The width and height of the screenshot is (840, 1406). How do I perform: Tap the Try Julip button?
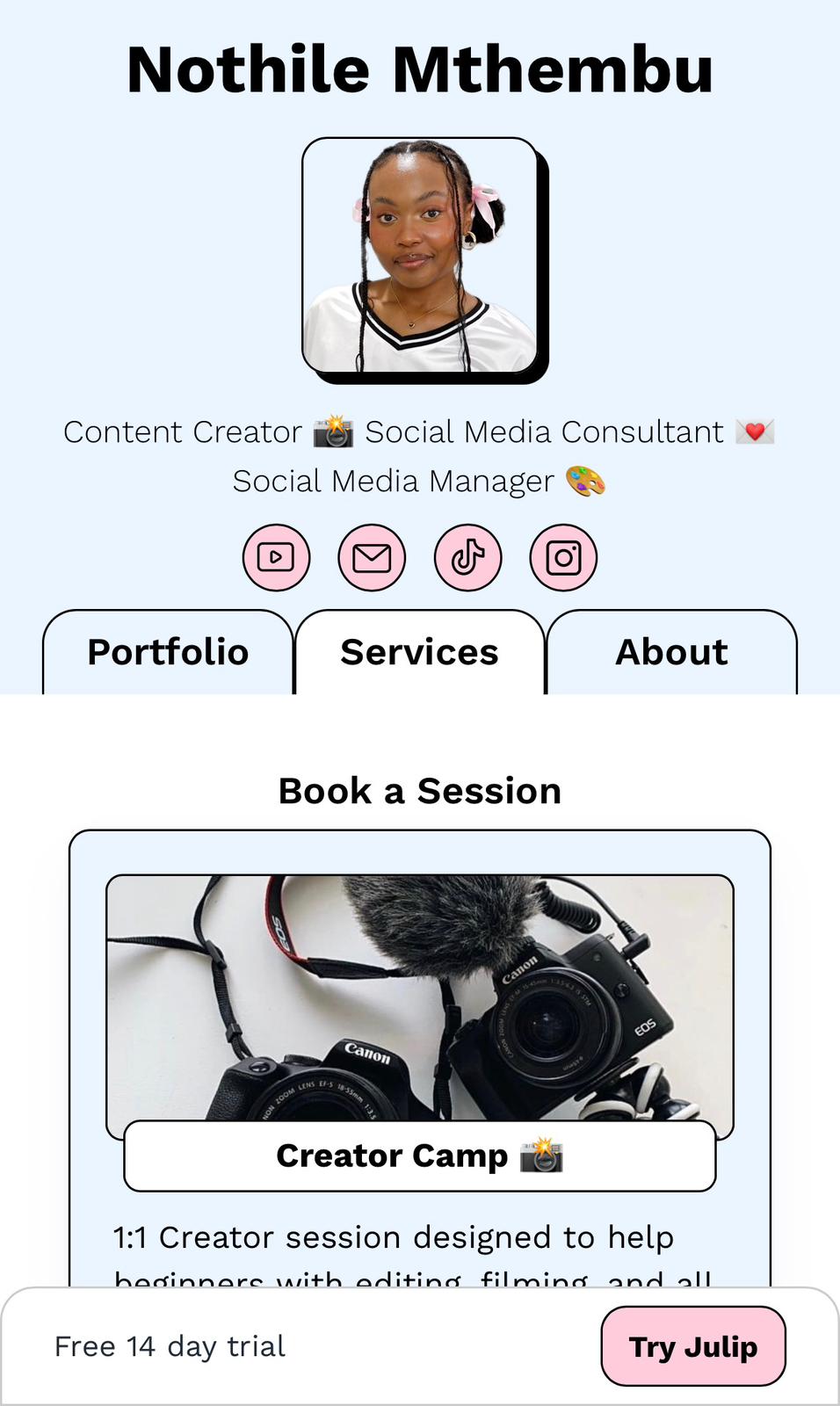[x=692, y=1346]
